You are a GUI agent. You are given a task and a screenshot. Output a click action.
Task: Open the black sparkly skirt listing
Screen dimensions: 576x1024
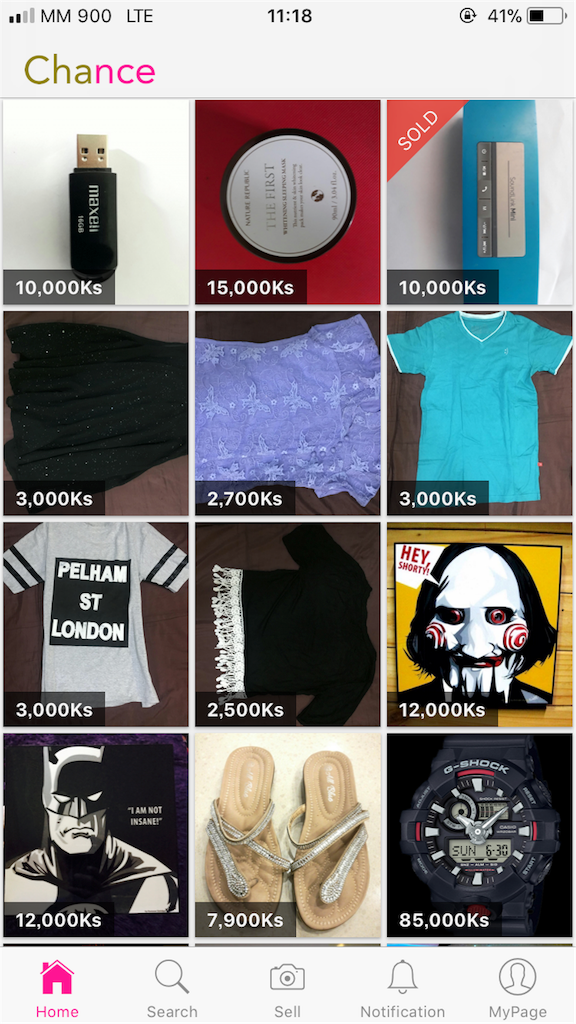pos(96,413)
